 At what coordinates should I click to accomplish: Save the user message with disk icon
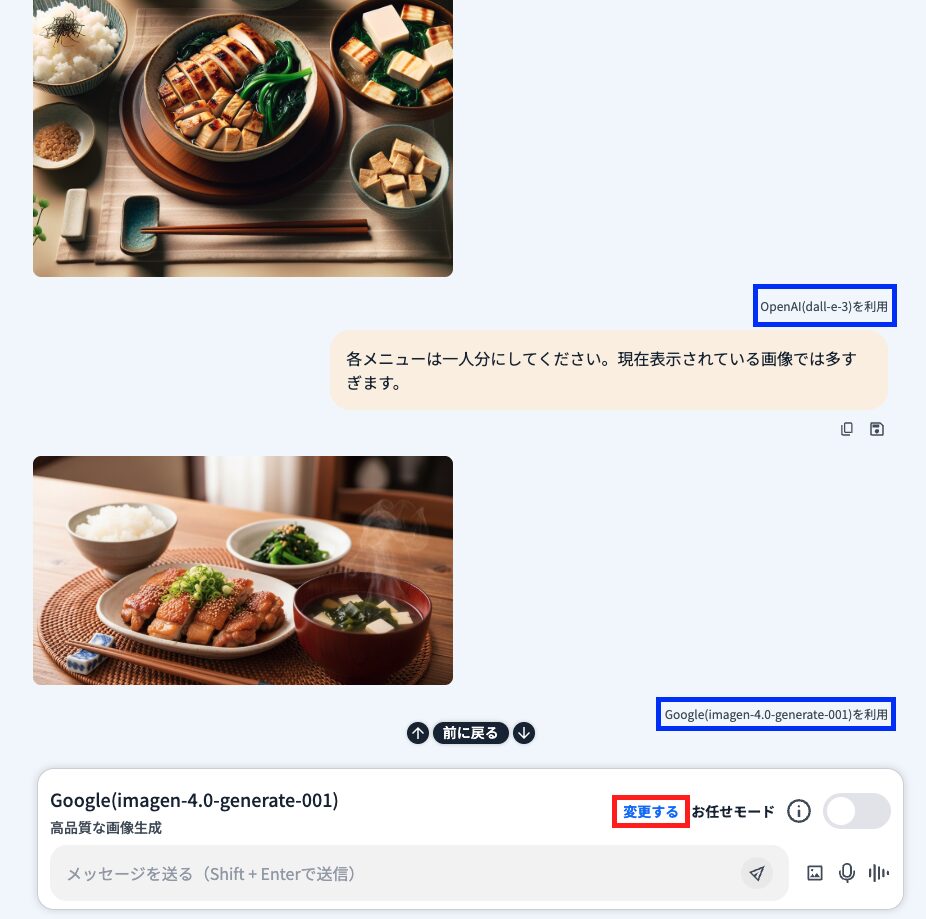point(877,429)
